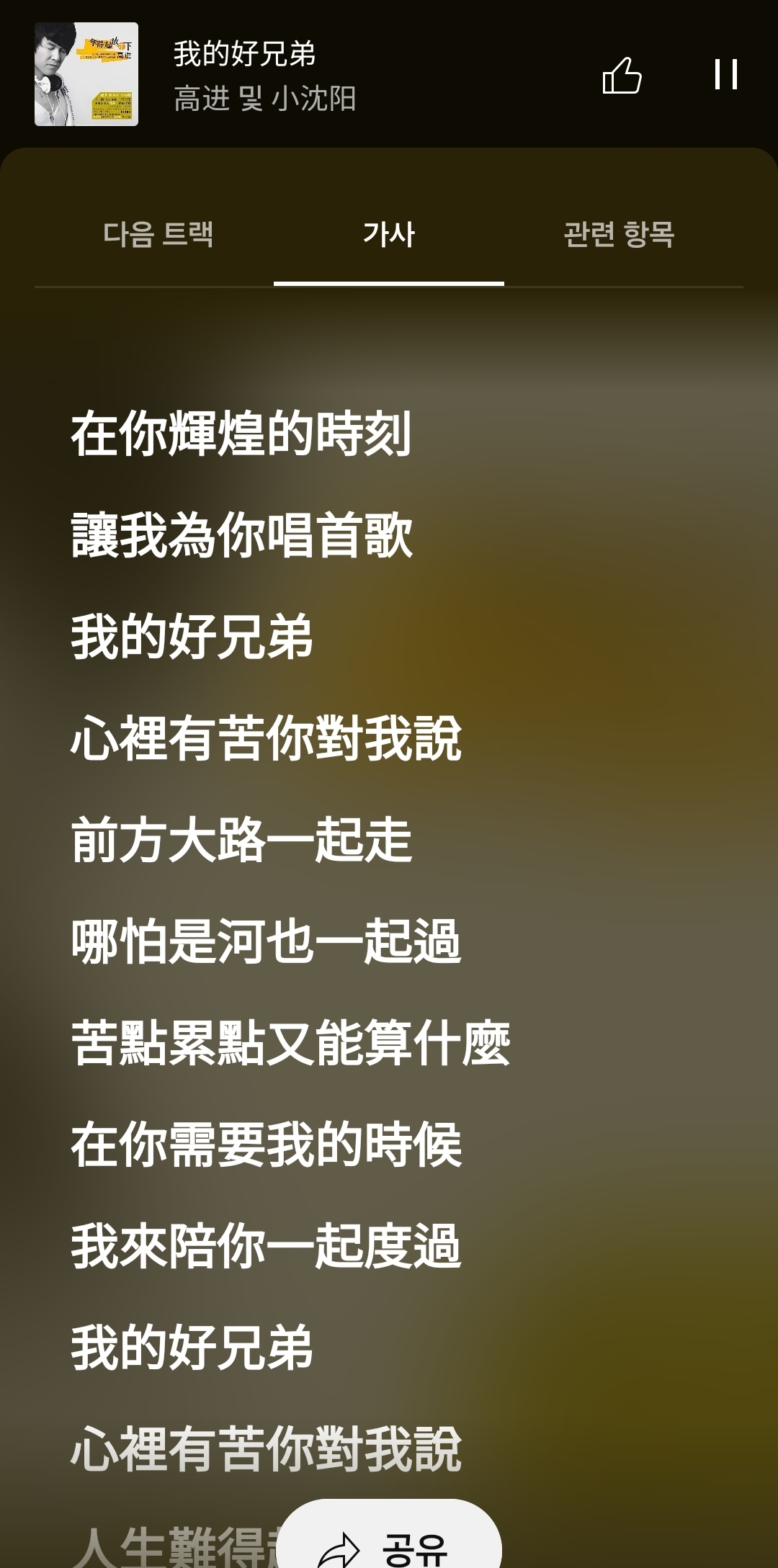
Task: Pause the current track
Action: 726,74
